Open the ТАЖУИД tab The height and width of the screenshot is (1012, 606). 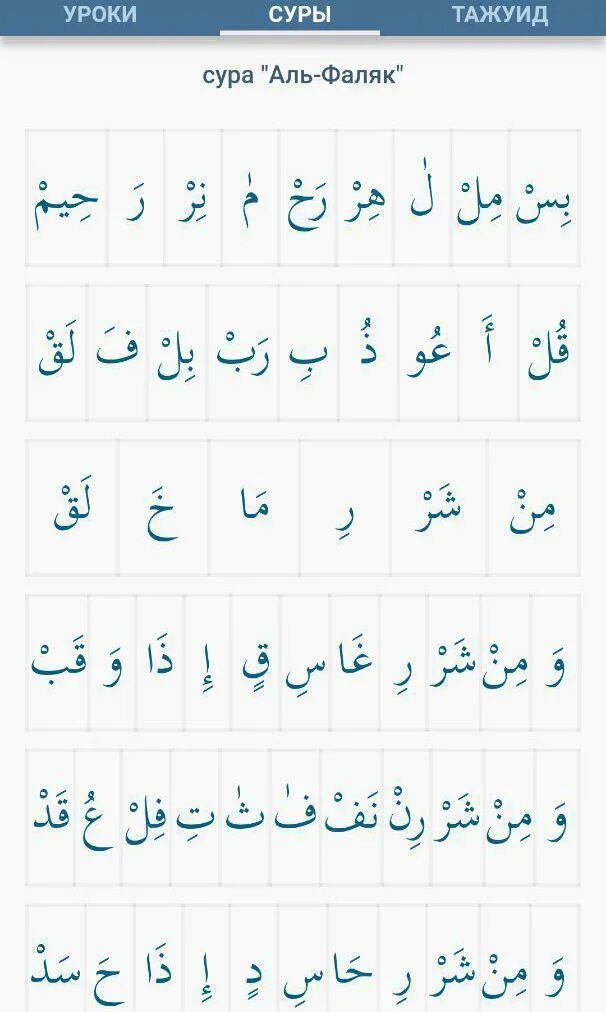tap(500, 15)
